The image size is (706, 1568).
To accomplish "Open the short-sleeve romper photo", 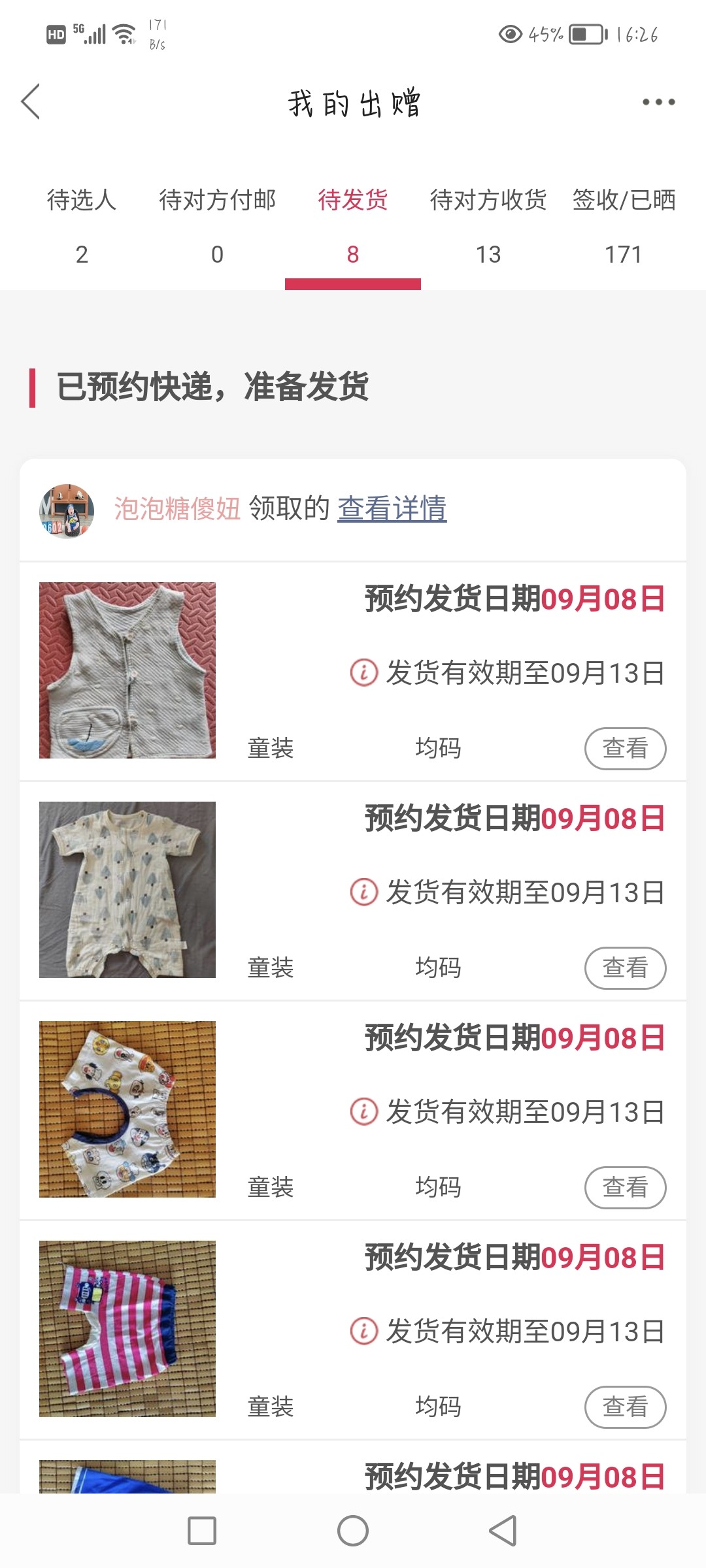I will pos(127,890).
